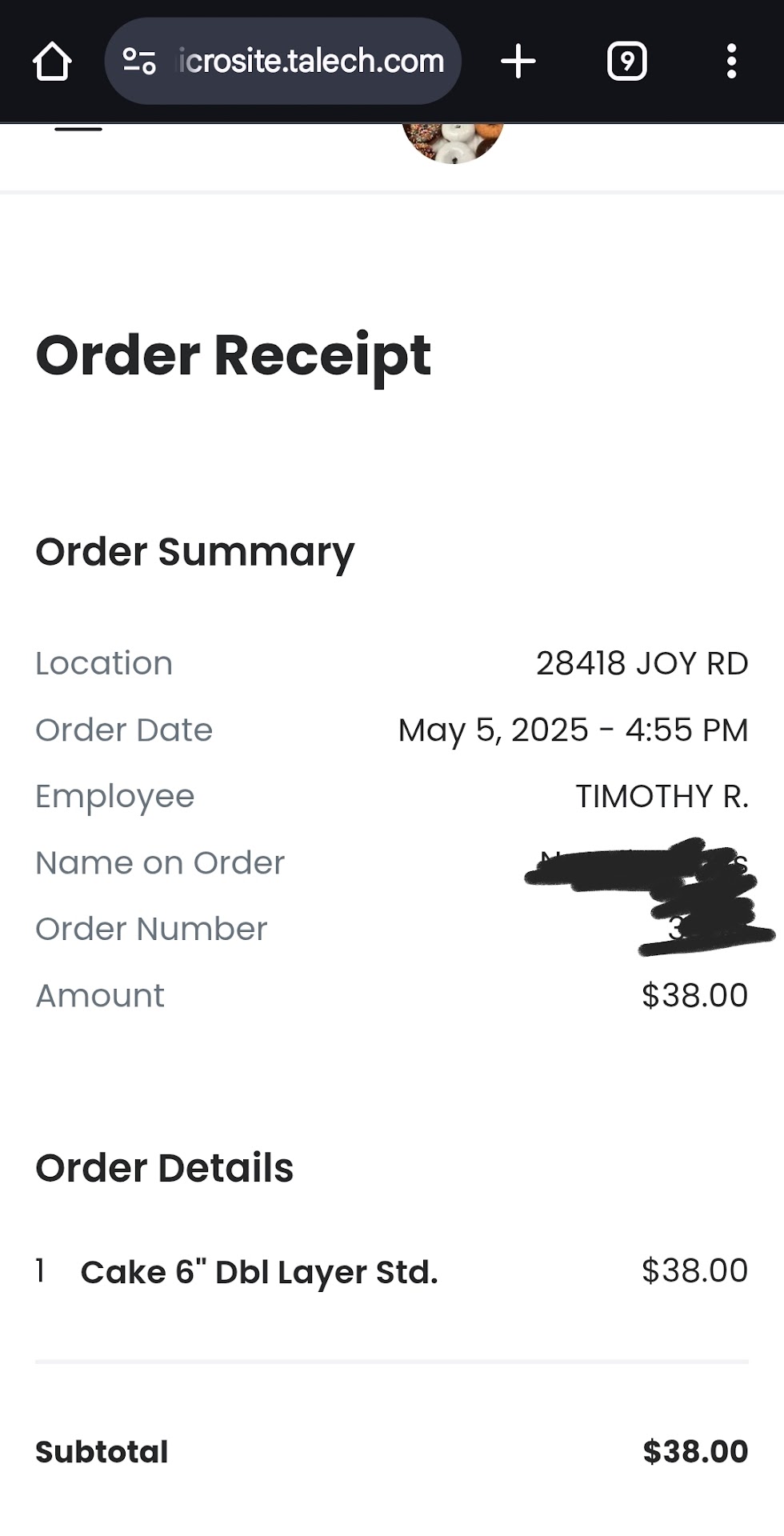This screenshot has width=784, height=1536.
Task: Tap the donut shop logo
Action: click(x=453, y=142)
